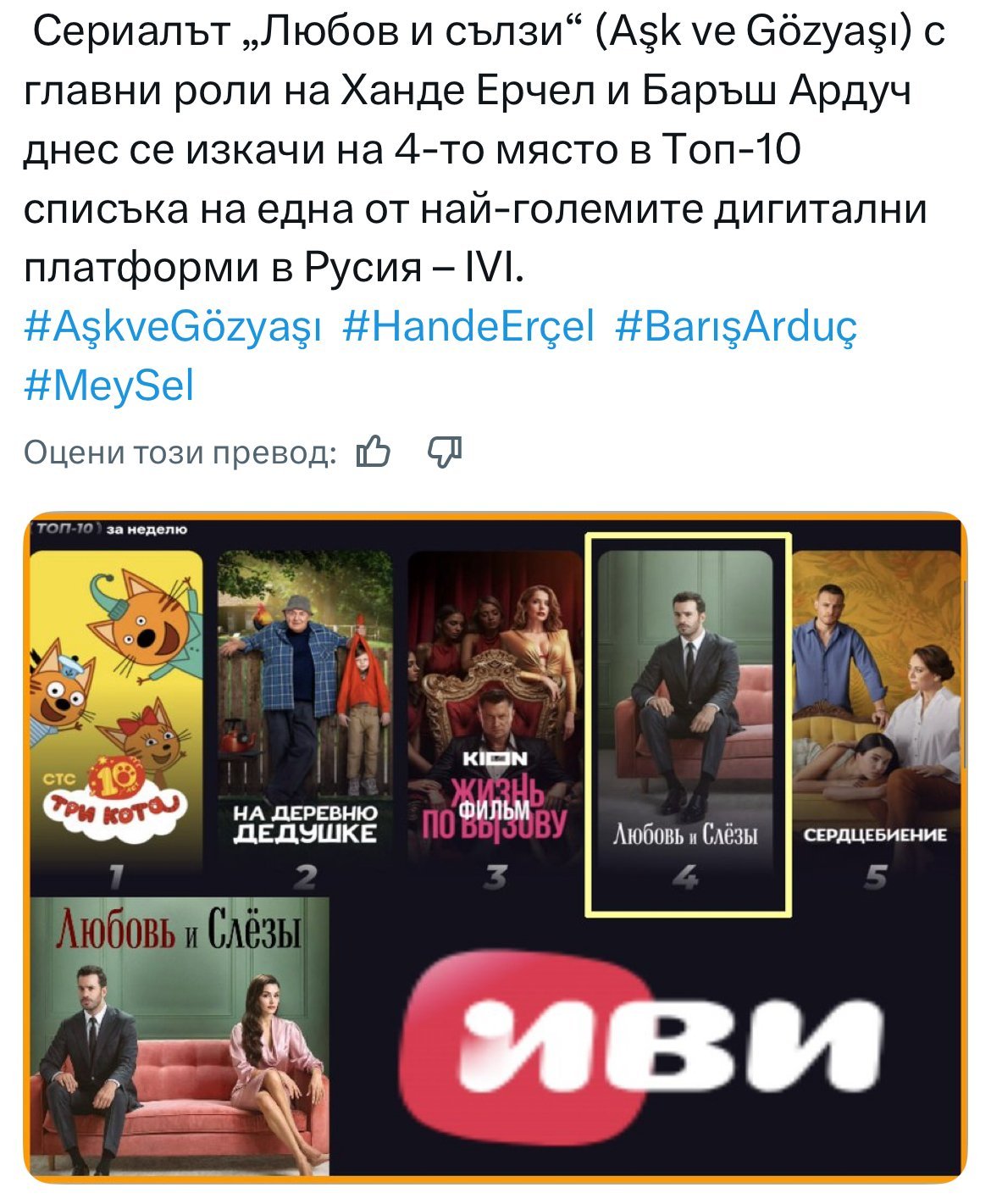Open the #BarışArduç hashtag
This screenshot has width=991, height=1204.
tap(735, 326)
